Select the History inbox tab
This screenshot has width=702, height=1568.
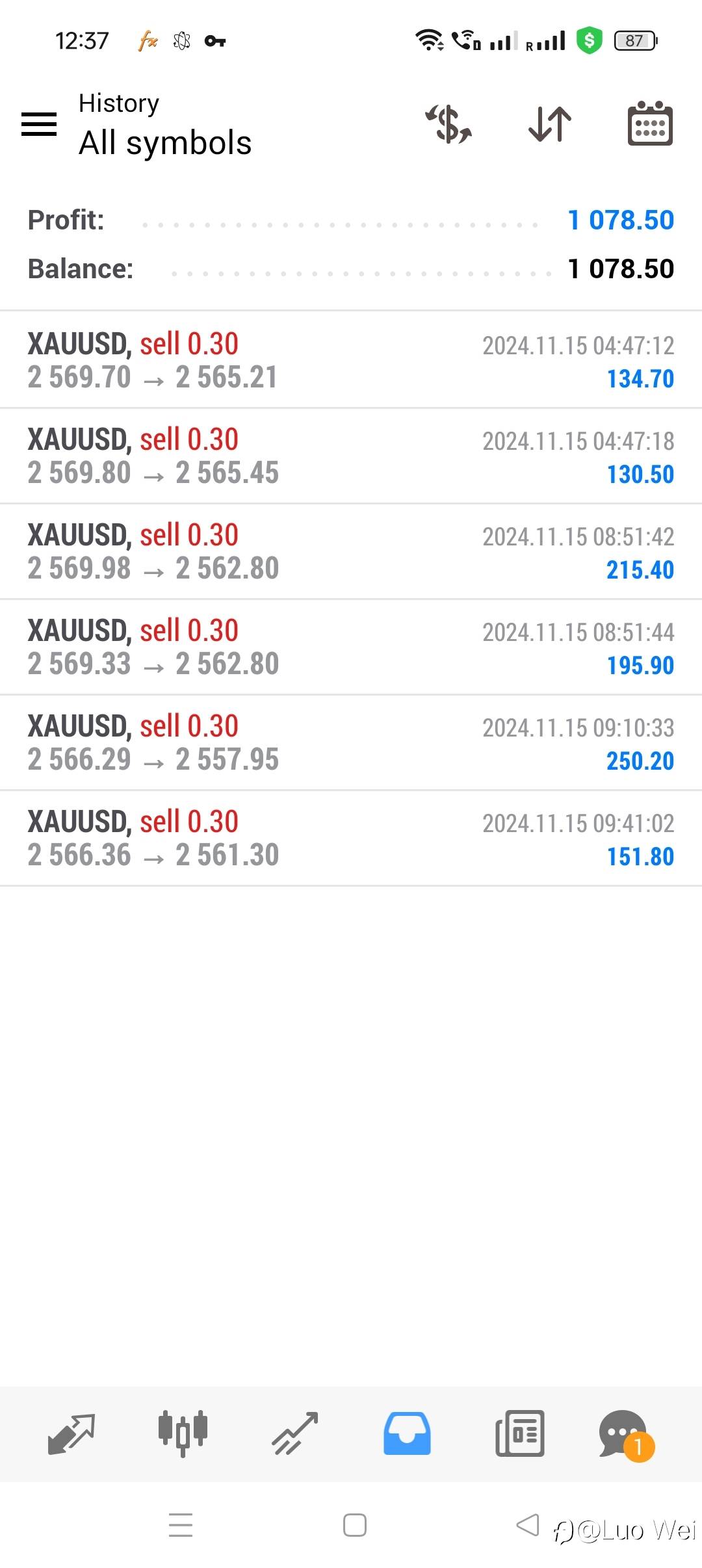407,1433
